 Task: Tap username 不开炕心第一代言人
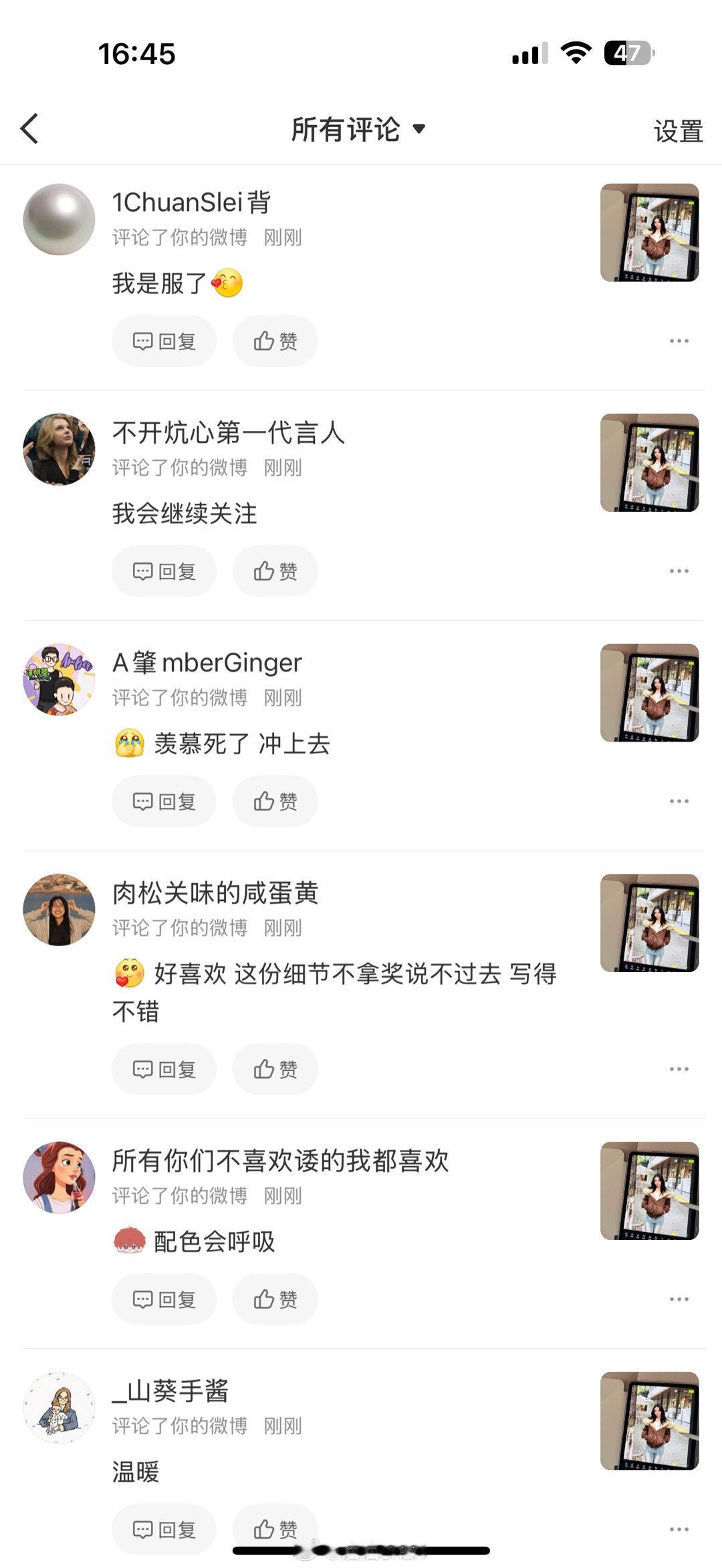tap(229, 432)
